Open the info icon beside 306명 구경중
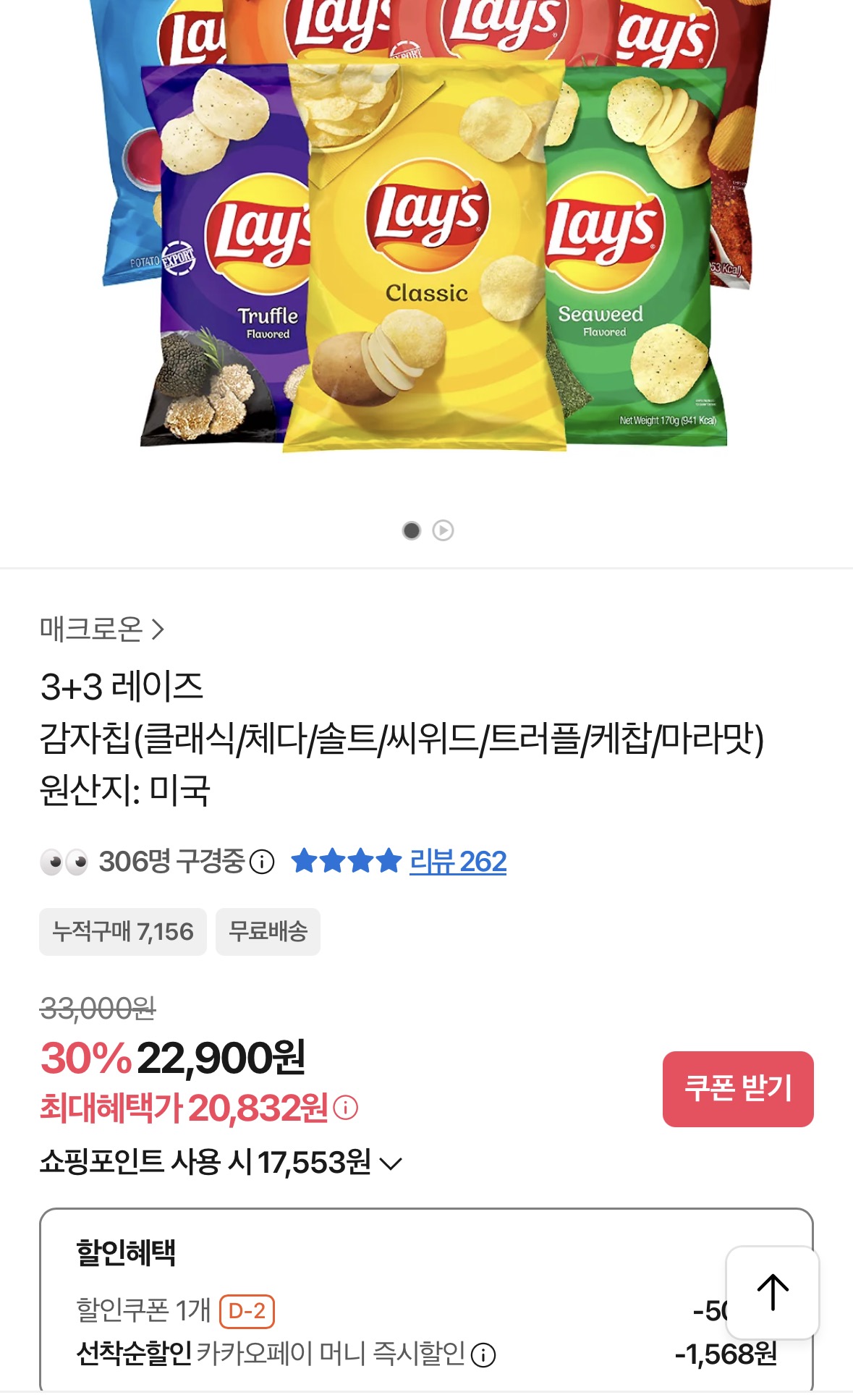 pyautogui.click(x=261, y=862)
